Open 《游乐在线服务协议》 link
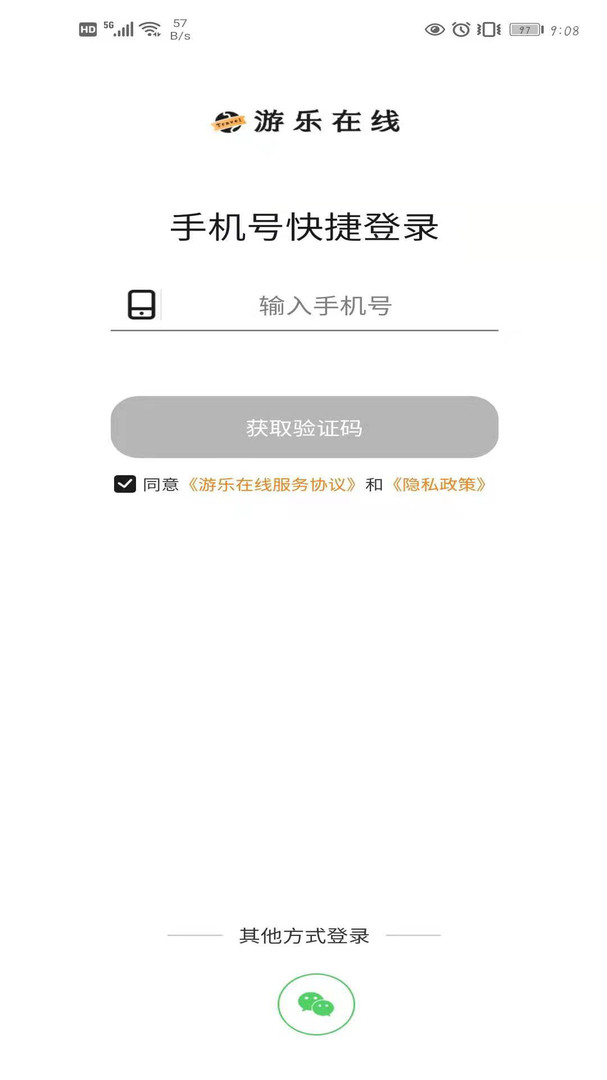Viewport: 607px width, 1080px height. click(x=272, y=484)
